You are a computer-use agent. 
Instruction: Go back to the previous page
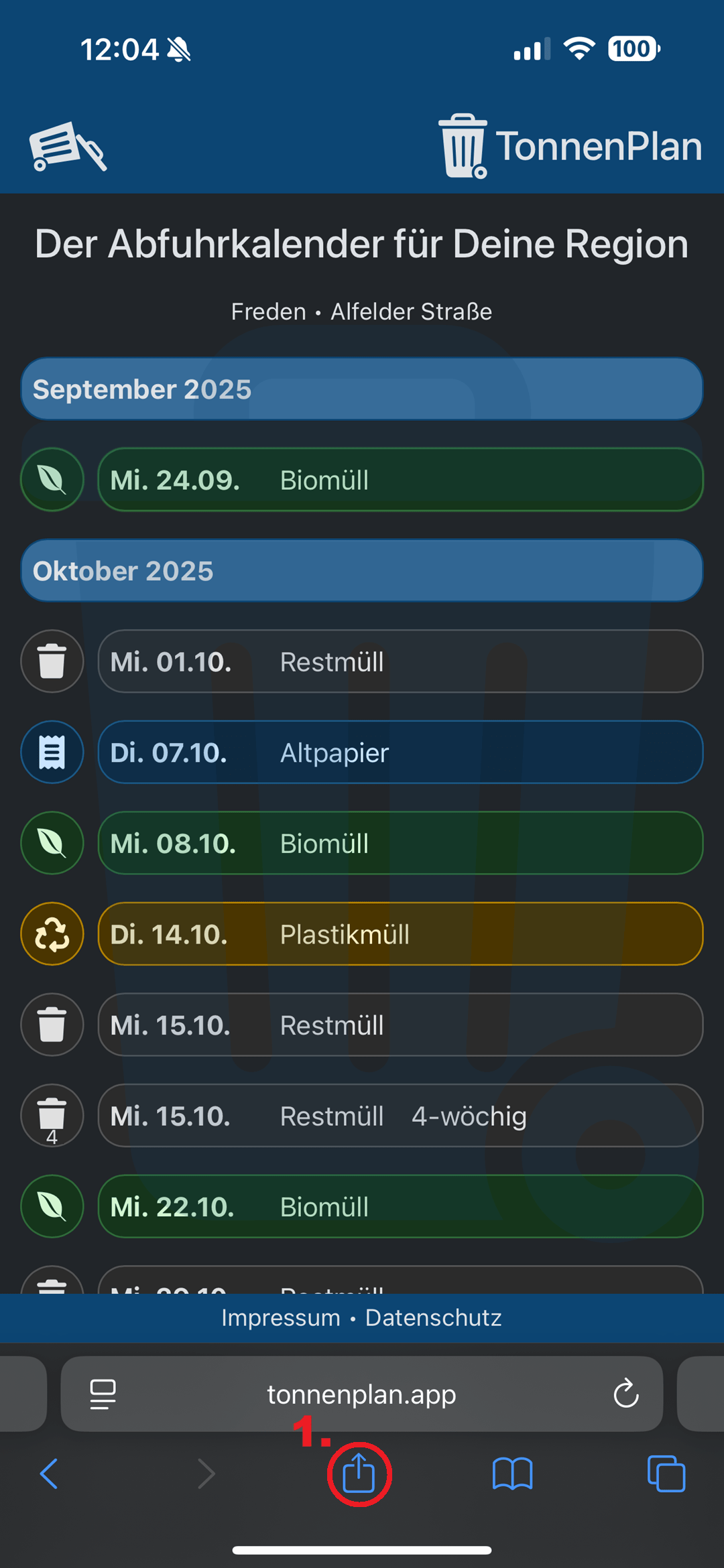pyautogui.click(x=49, y=1474)
